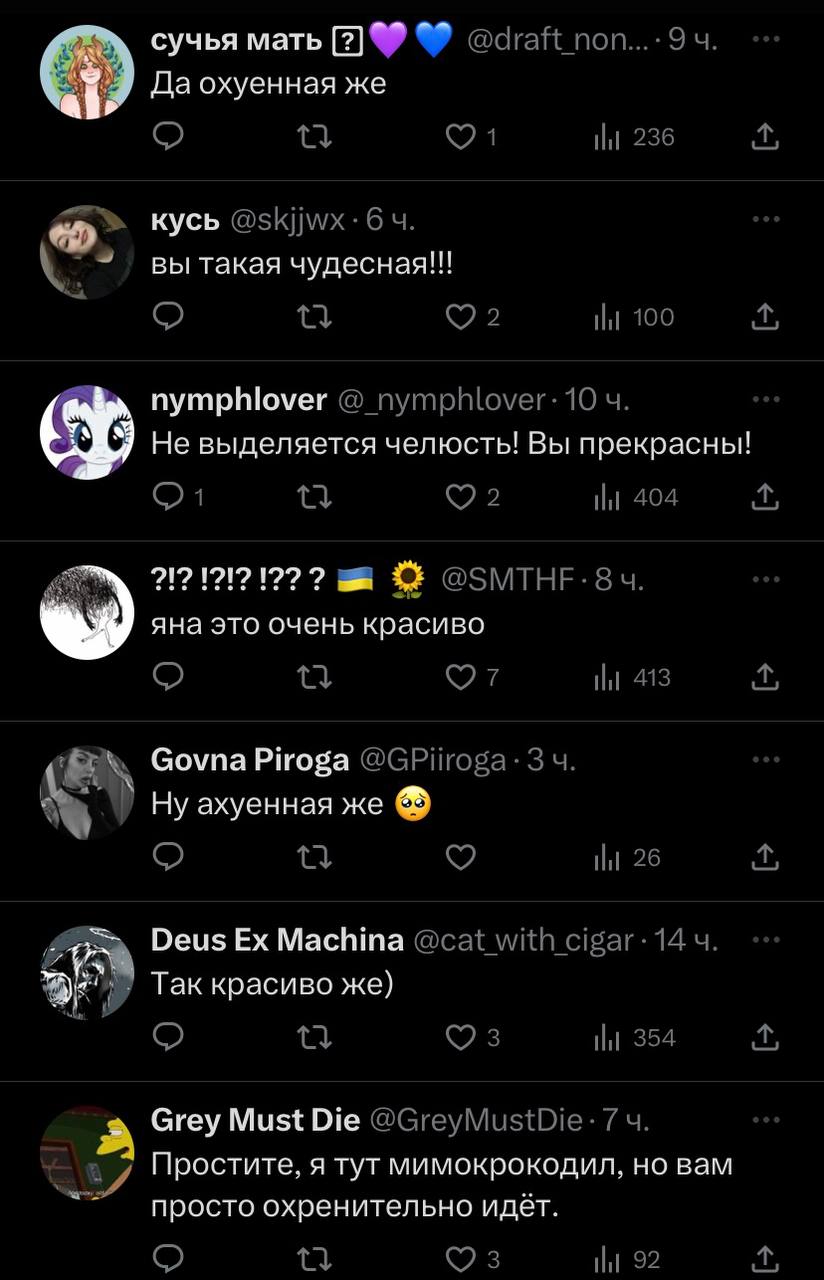Open the profile avatar of кусь

(87, 252)
